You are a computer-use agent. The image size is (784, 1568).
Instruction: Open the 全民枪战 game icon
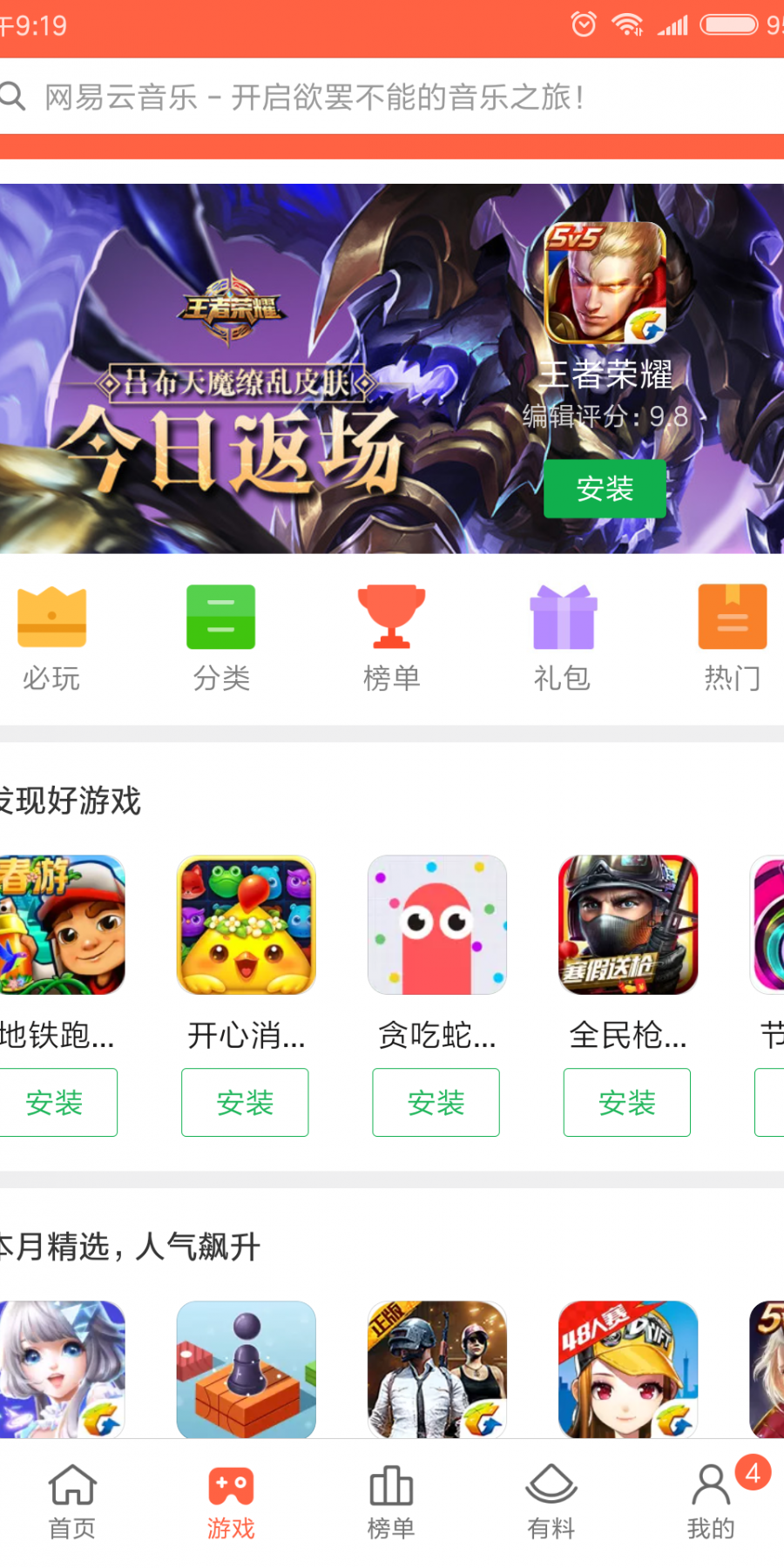click(628, 925)
